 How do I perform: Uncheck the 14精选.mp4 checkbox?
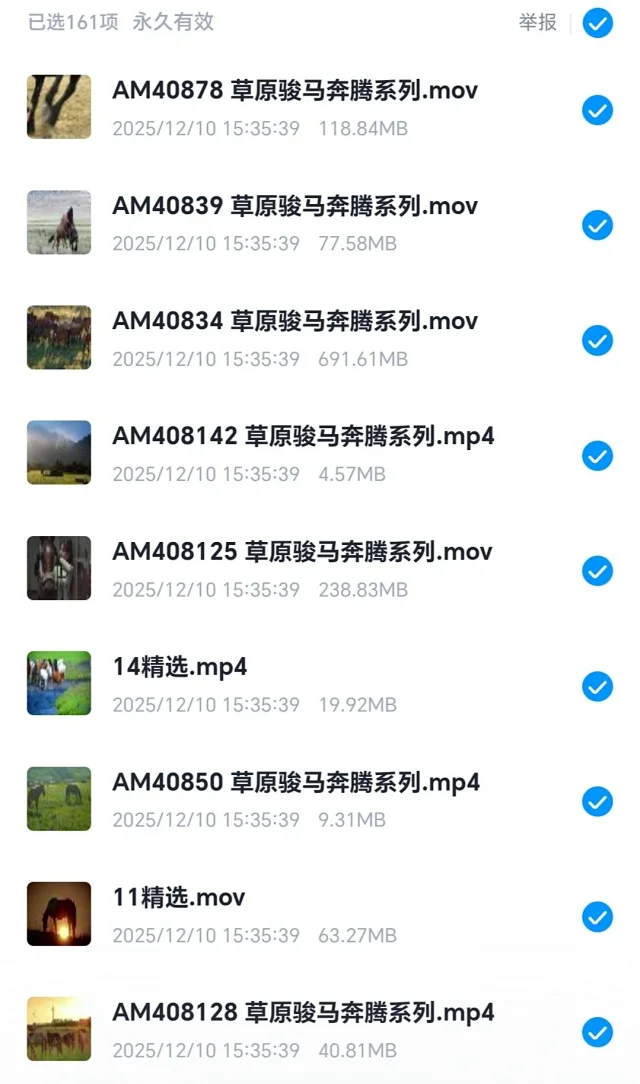pos(597,687)
